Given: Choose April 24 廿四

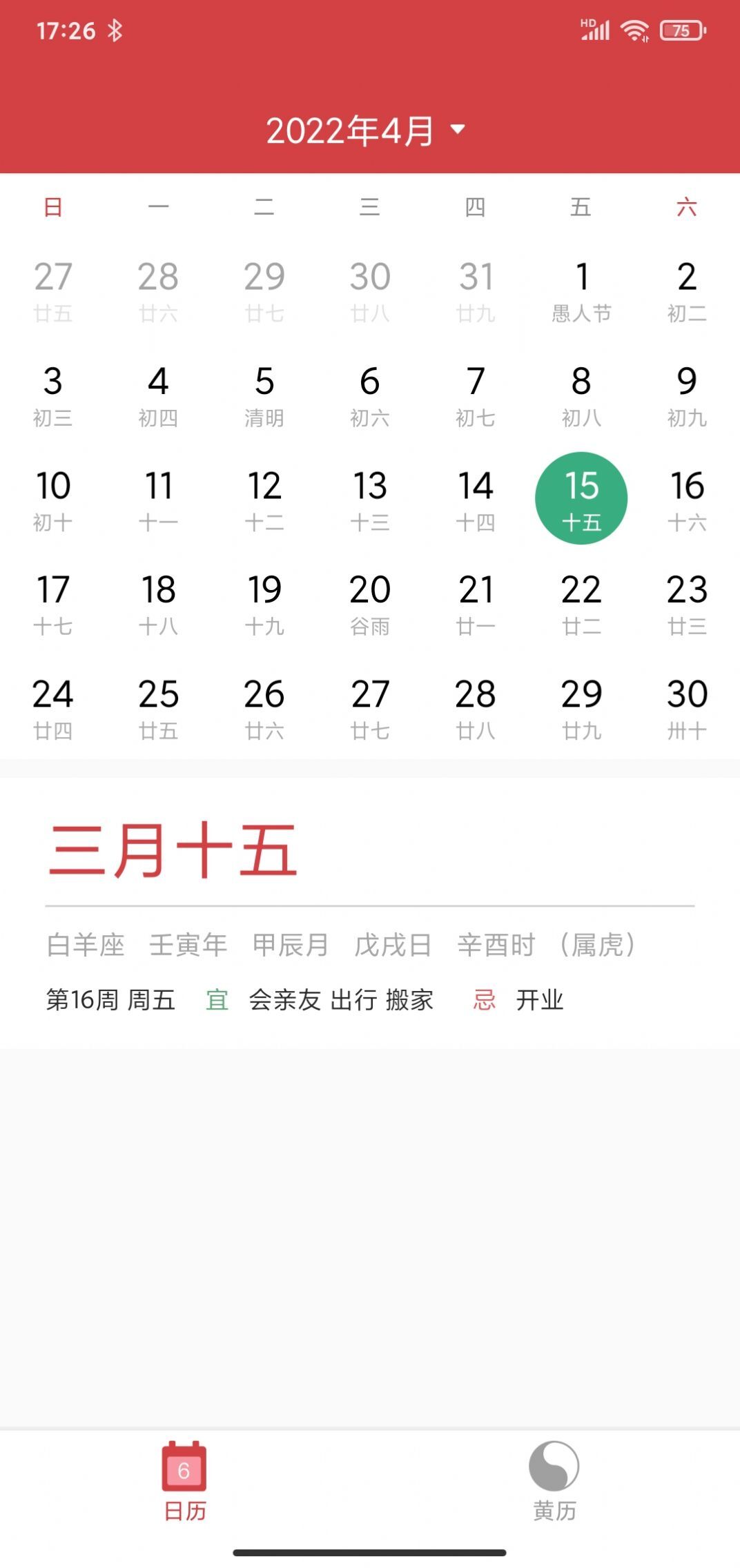Looking at the screenshot, I should pos(53,708).
